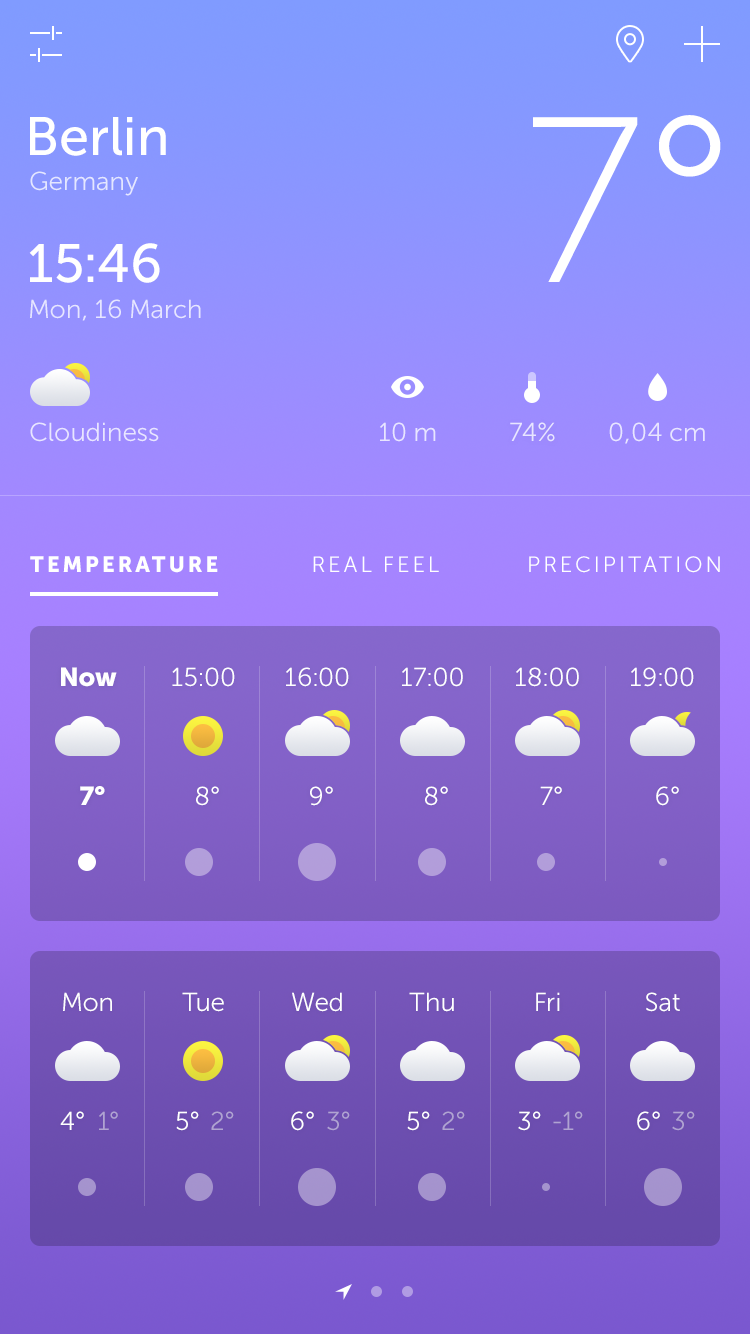Jump to the last page indicator dot
750x1334 pixels.
pyautogui.click(x=407, y=1291)
